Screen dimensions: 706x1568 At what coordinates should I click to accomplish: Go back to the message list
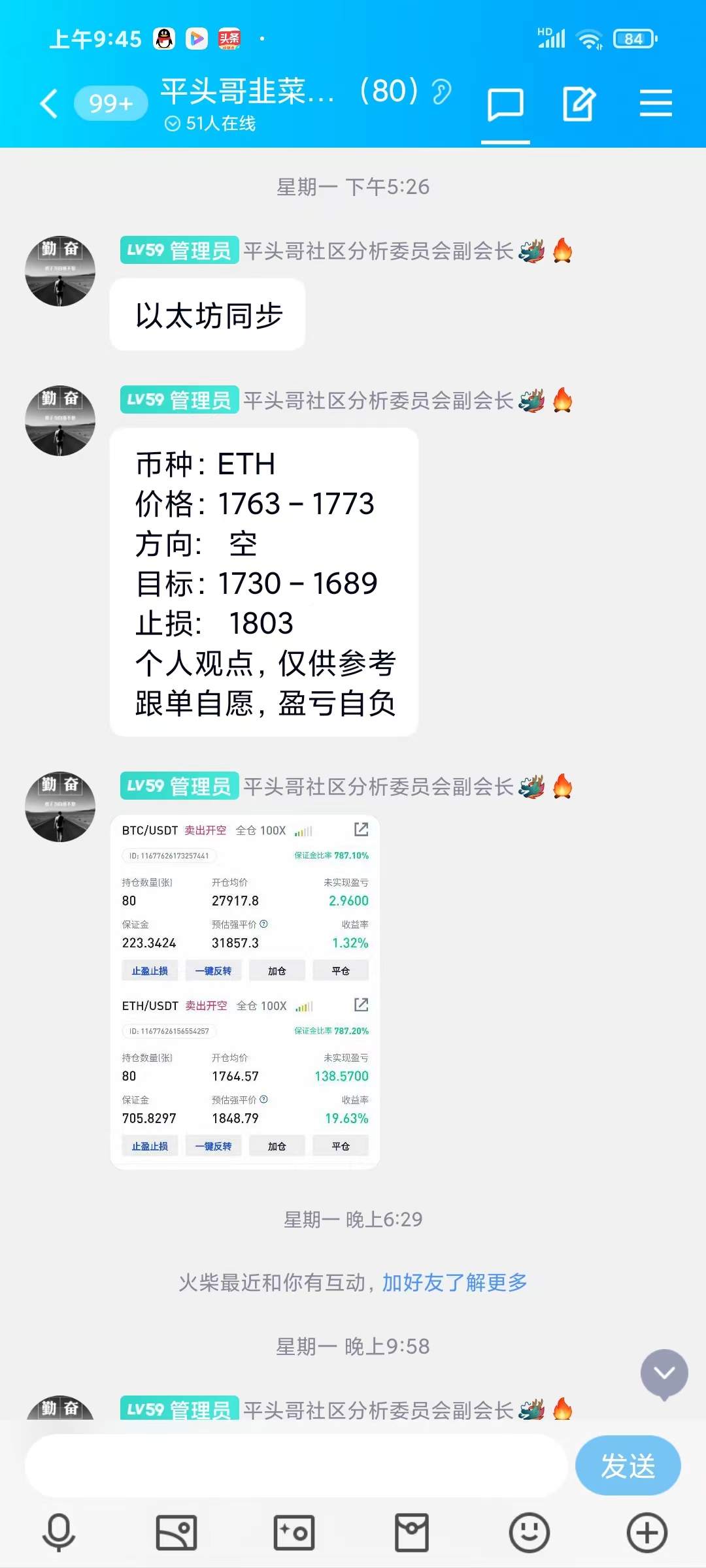[49, 103]
